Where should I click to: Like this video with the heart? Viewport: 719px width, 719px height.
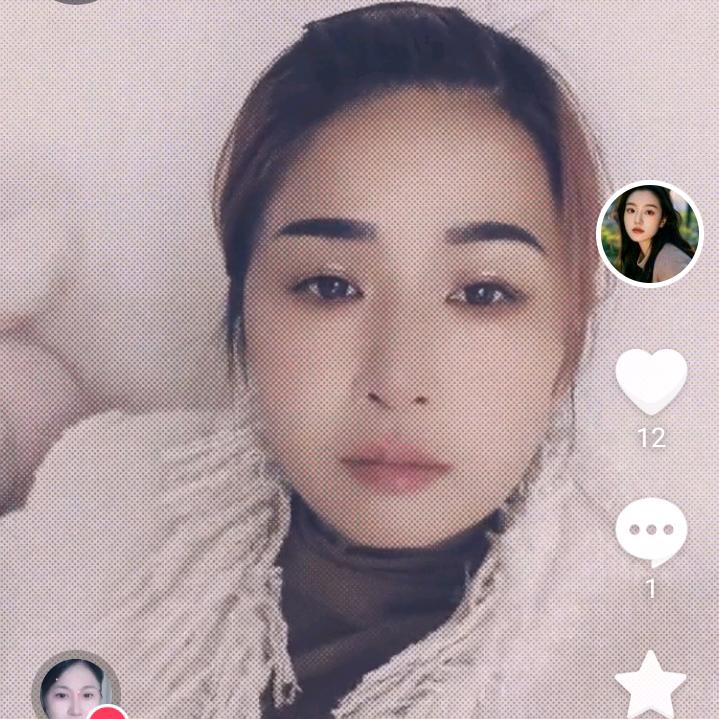651,382
